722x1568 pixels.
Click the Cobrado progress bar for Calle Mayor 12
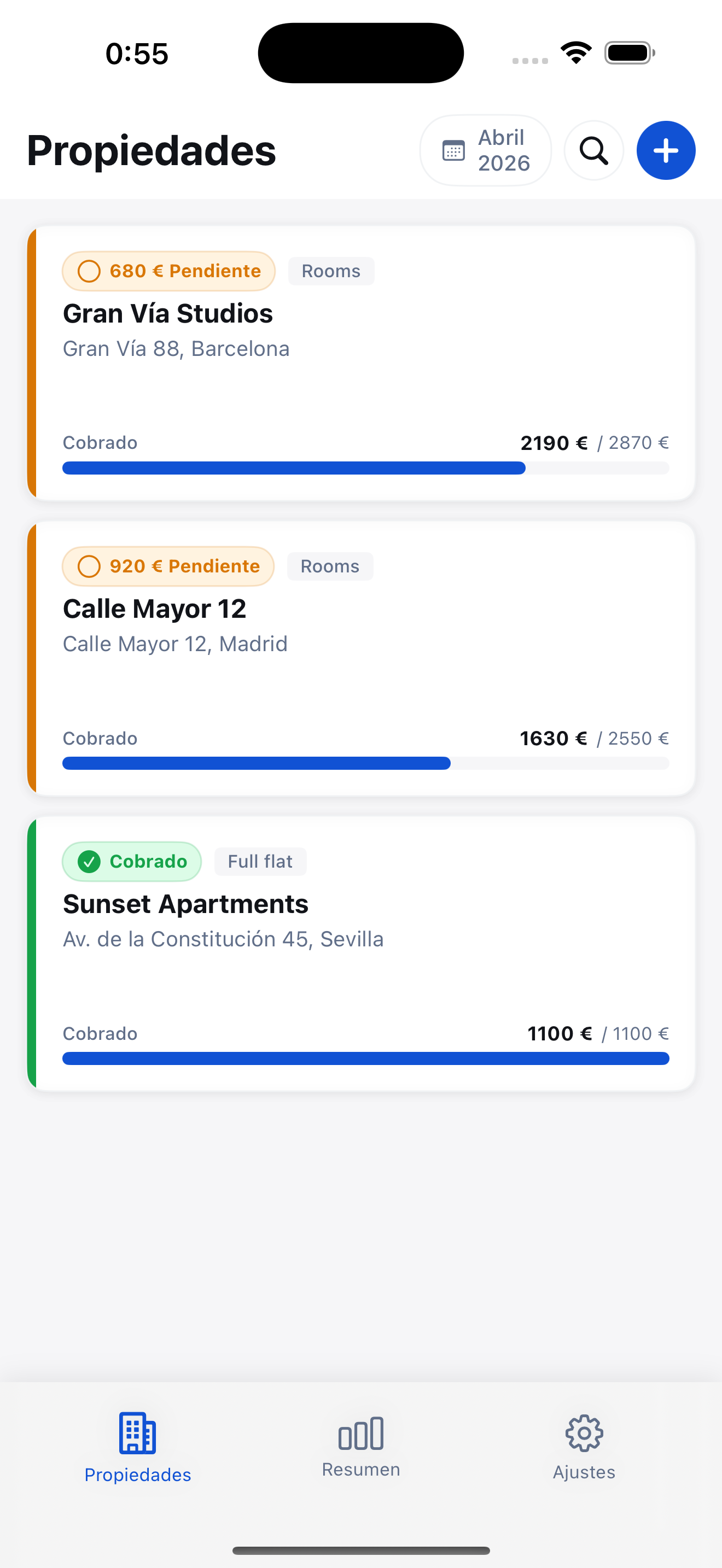click(365, 763)
